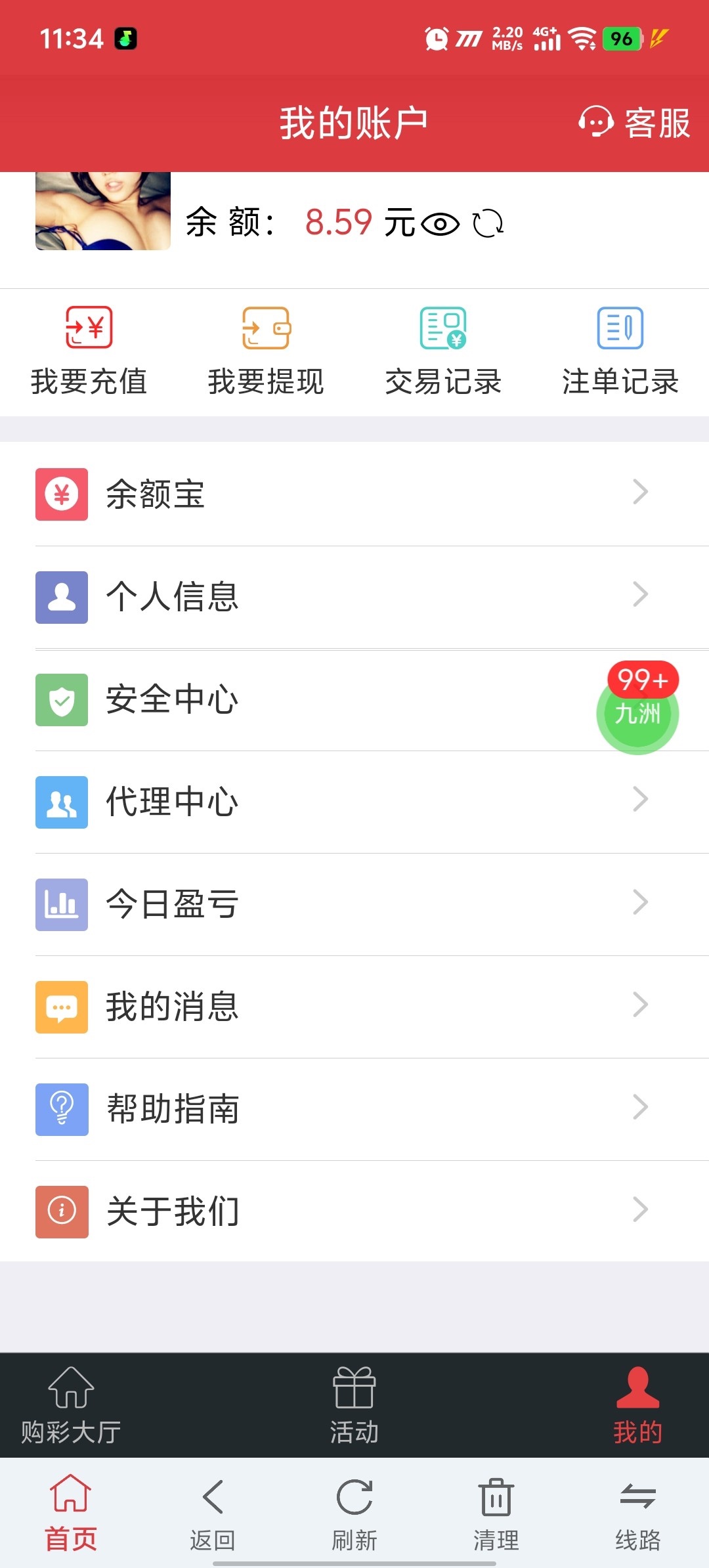The width and height of the screenshot is (709, 1568).
Task: View 交易记录 transaction records
Action: tap(443, 353)
